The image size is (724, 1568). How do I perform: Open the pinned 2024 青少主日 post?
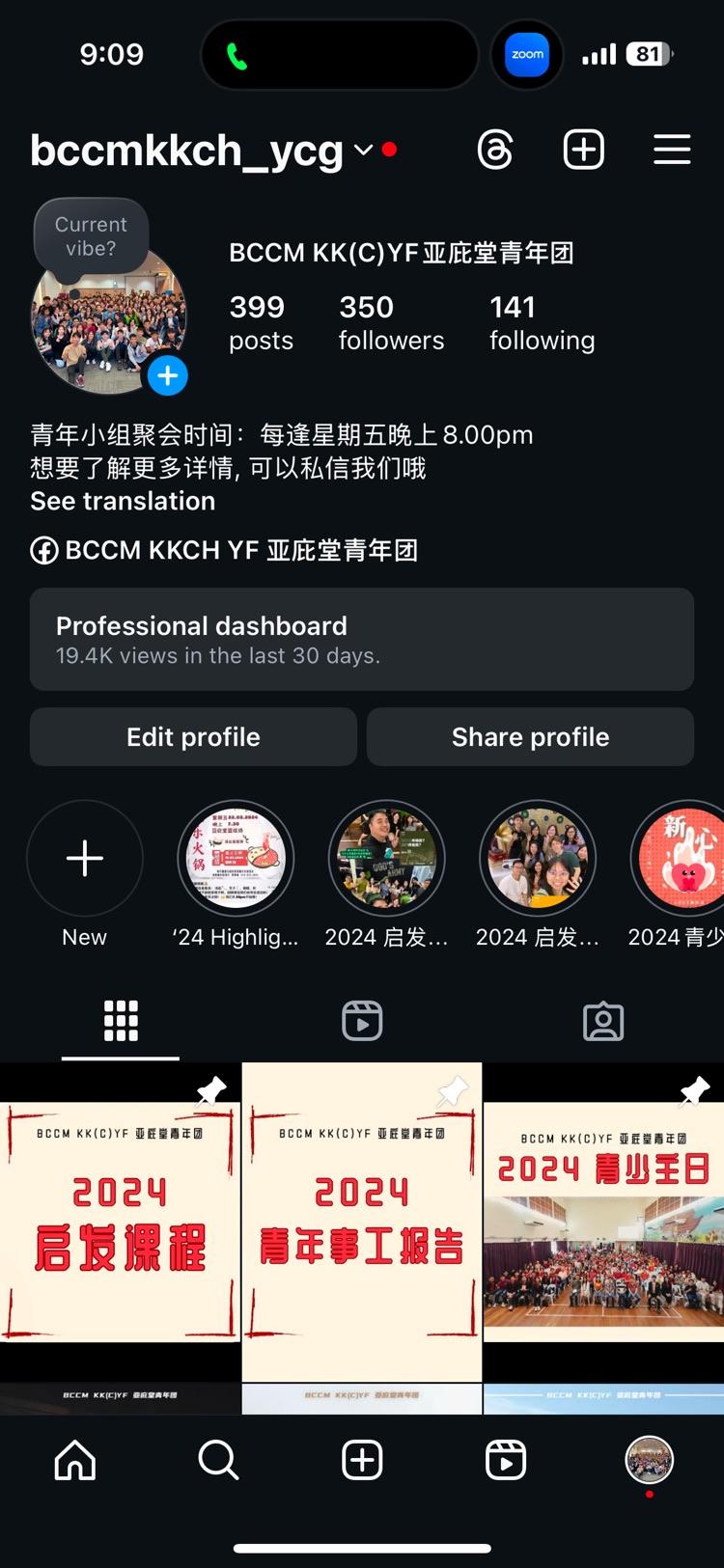603,1221
